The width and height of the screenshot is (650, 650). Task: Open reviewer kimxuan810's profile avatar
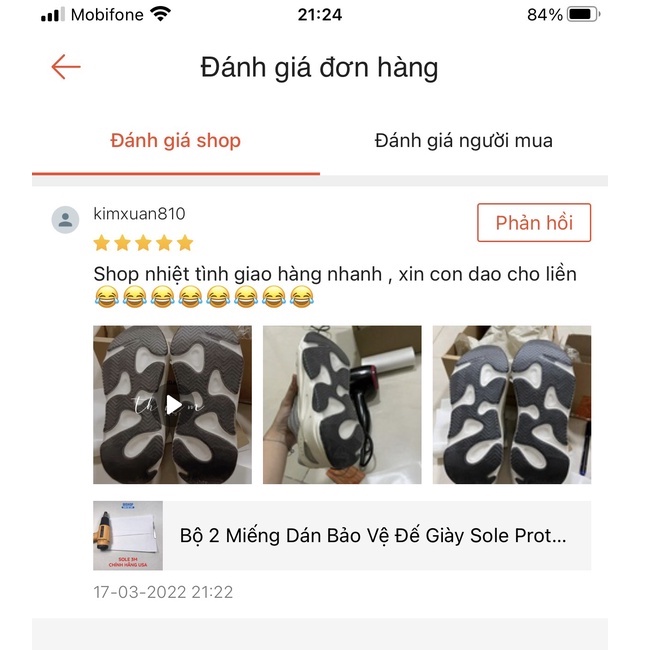tap(66, 220)
